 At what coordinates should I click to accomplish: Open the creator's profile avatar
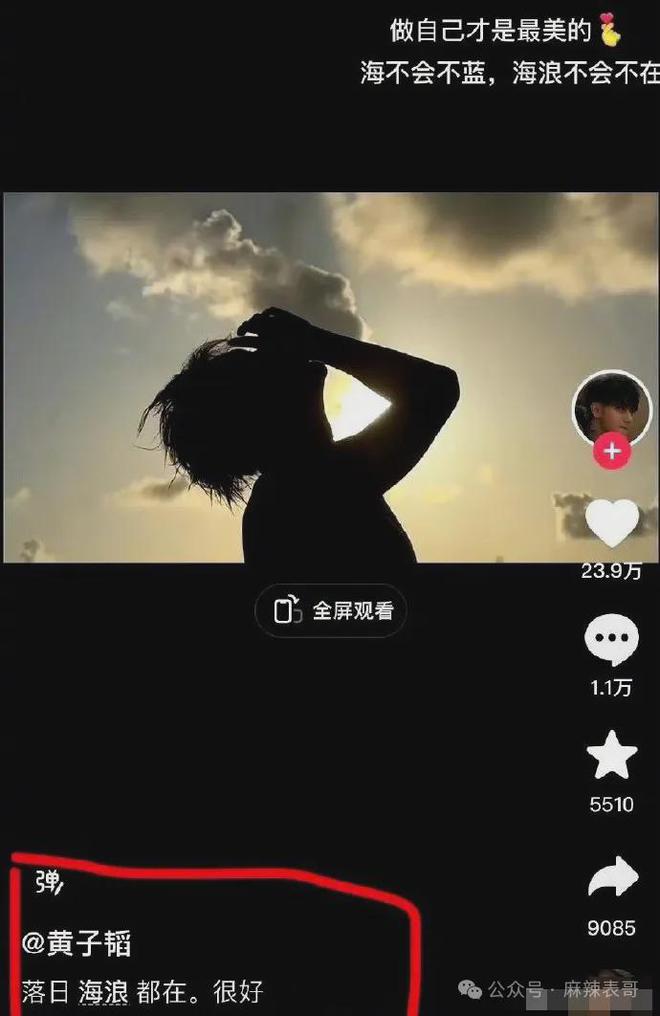pos(611,408)
